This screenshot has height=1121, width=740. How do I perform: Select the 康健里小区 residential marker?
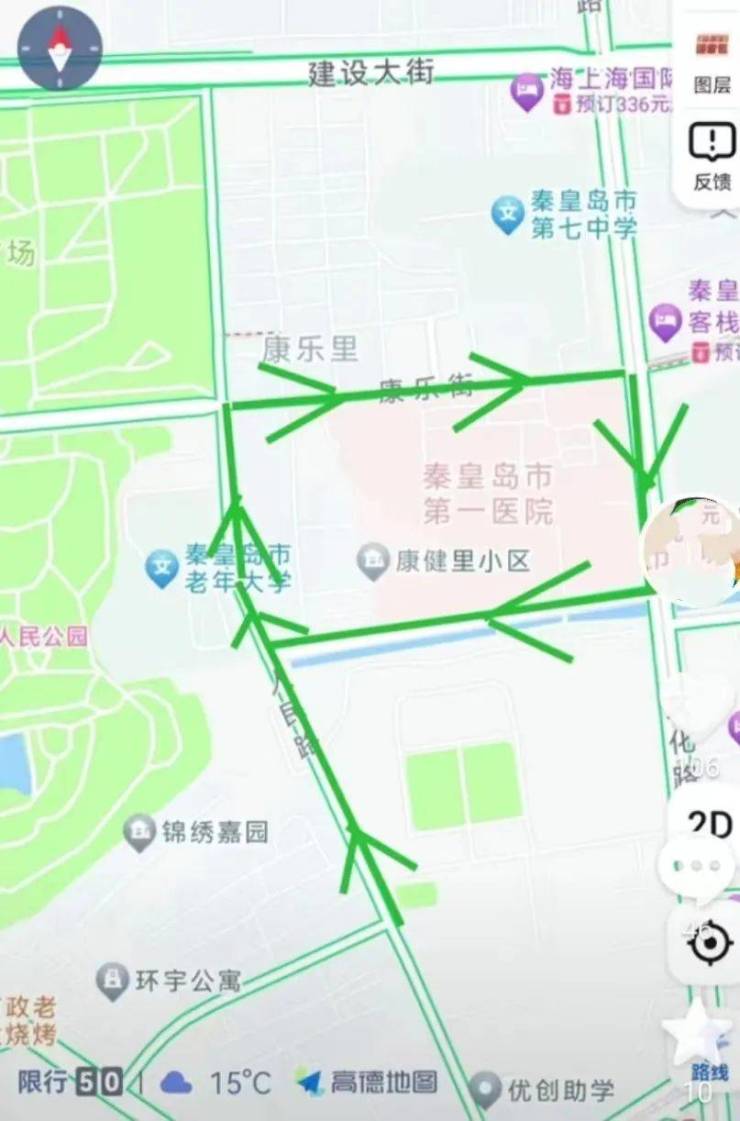coord(373,561)
